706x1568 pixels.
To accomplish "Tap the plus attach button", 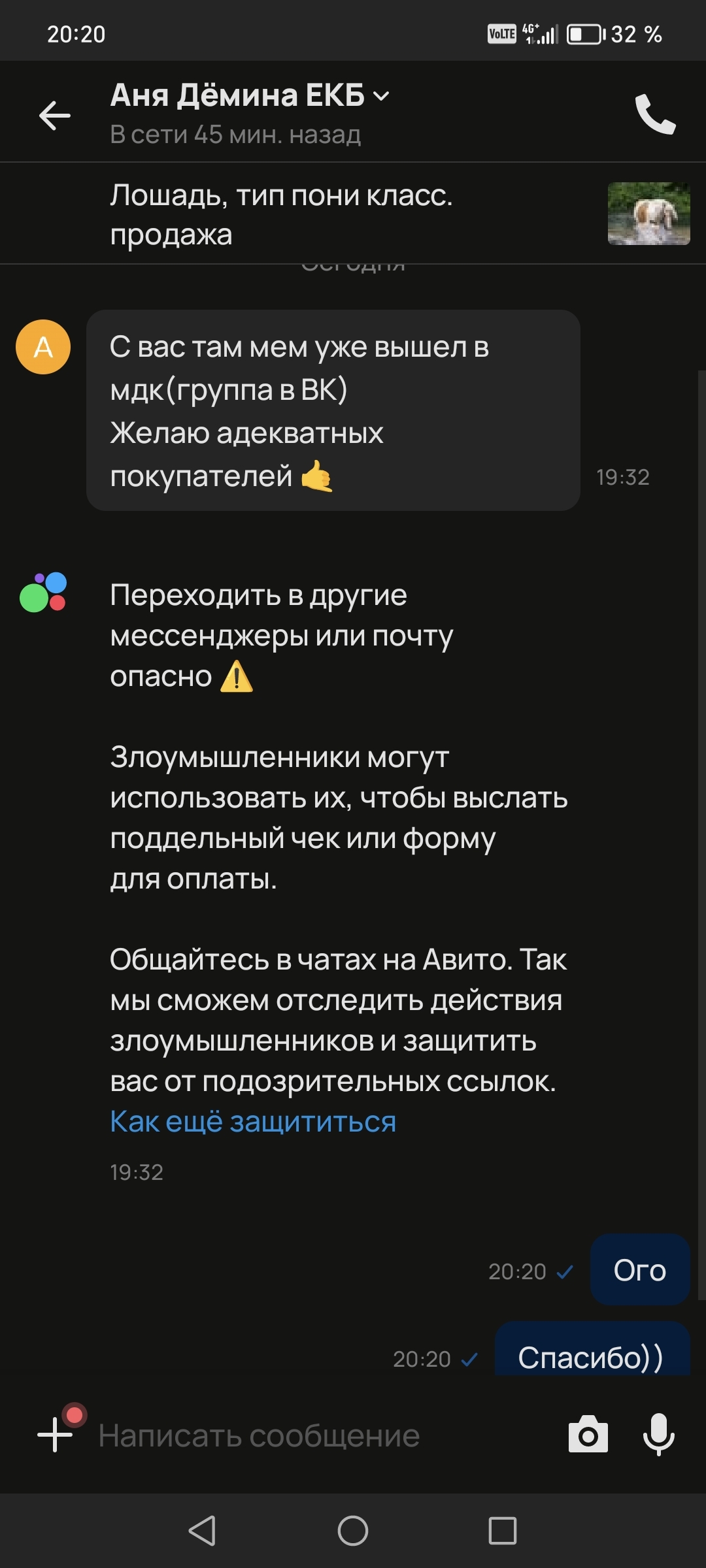I will pyautogui.click(x=56, y=1435).
